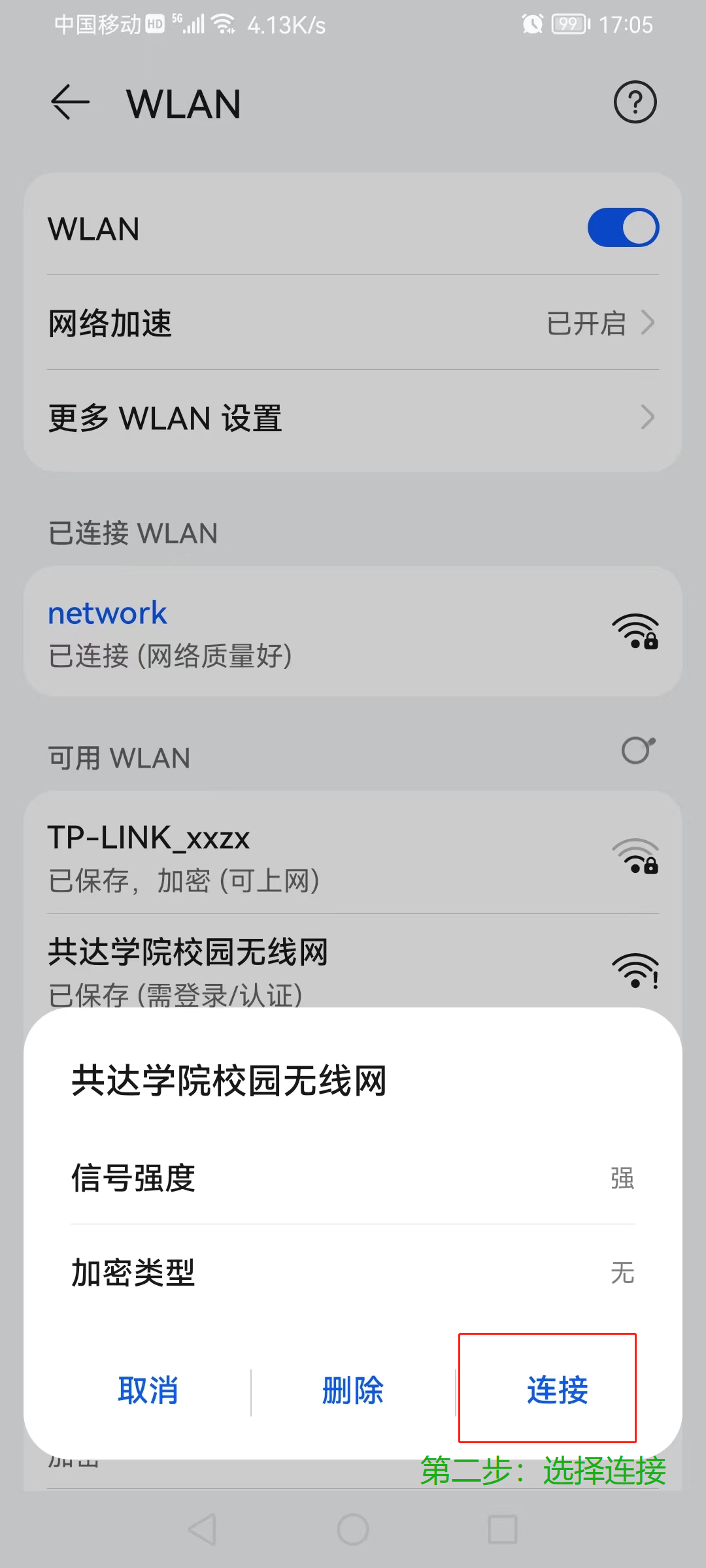Image resolution: width=706 pixels, height=1568 pixels.
Task: Open the connected network named network
Action: click(353, 632)
